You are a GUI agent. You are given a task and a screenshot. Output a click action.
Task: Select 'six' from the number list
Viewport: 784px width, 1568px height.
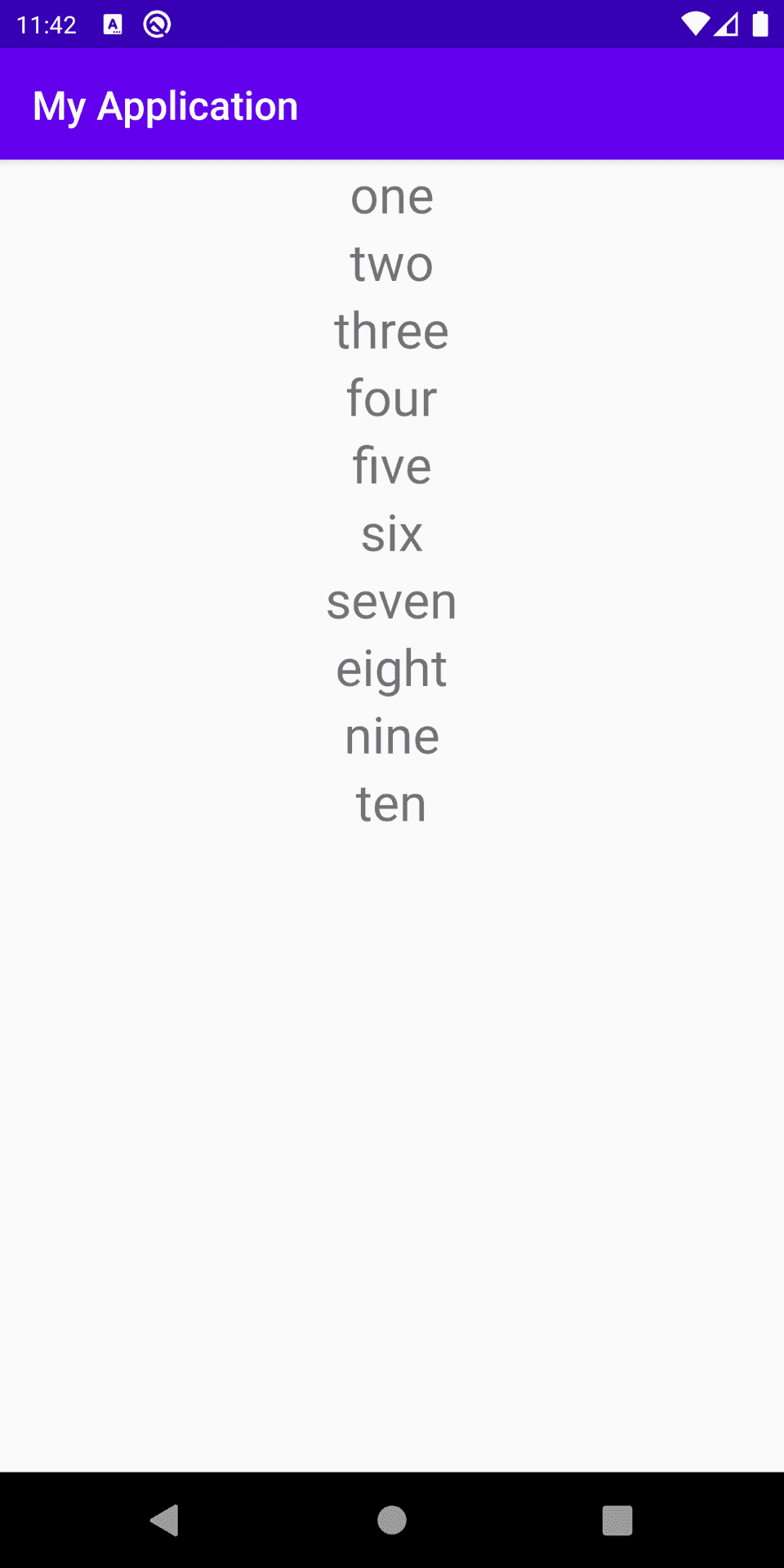click(392, 532)
